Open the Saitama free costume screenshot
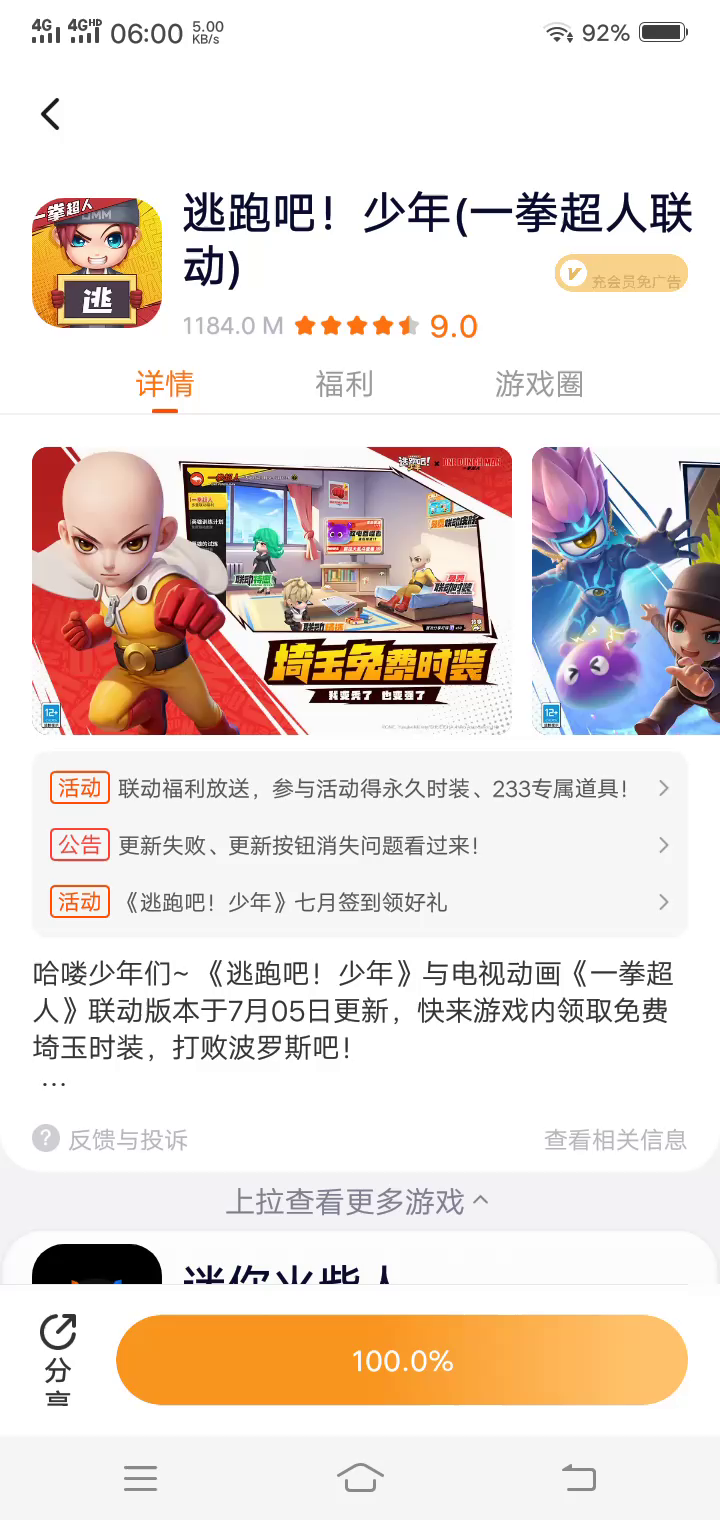 pyautogui.click(x=272, y=590)
